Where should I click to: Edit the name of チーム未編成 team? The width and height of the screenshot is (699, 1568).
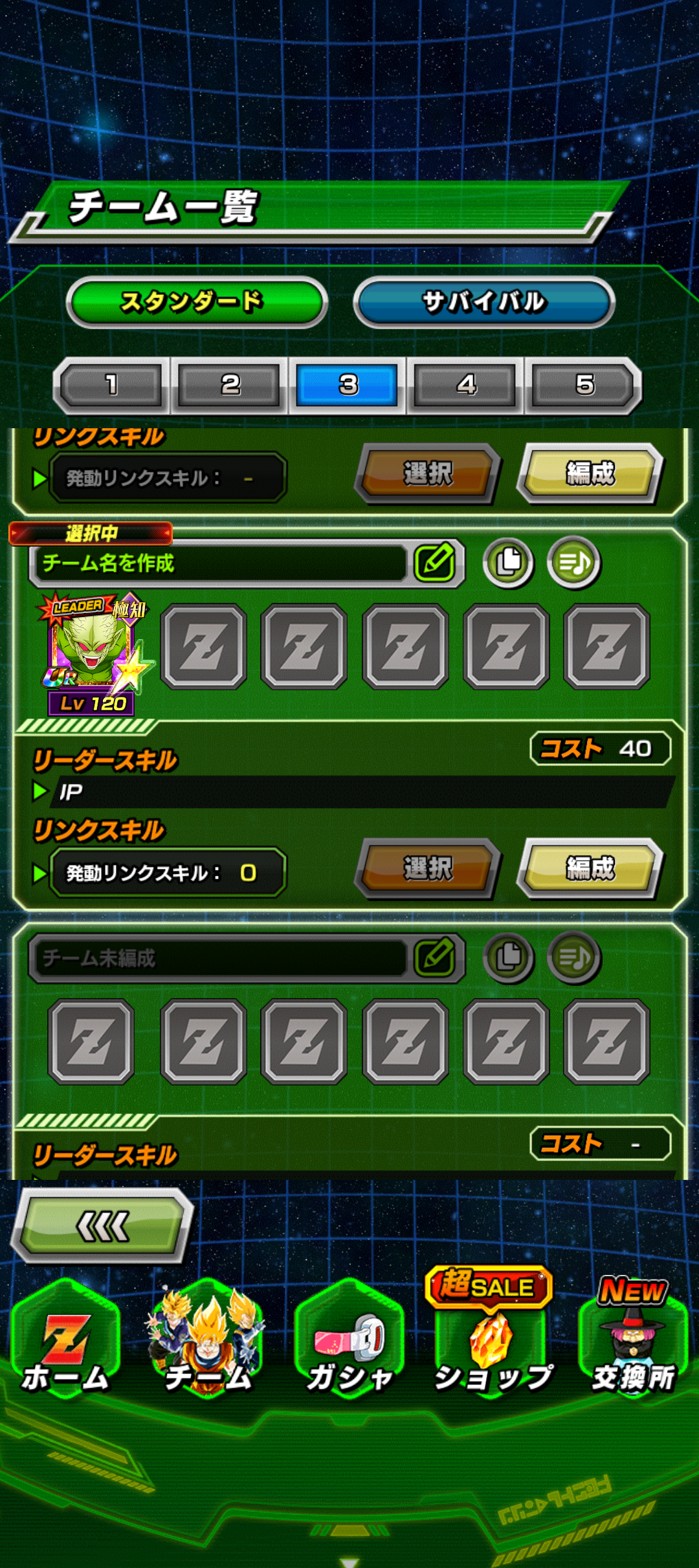(435, 957)
